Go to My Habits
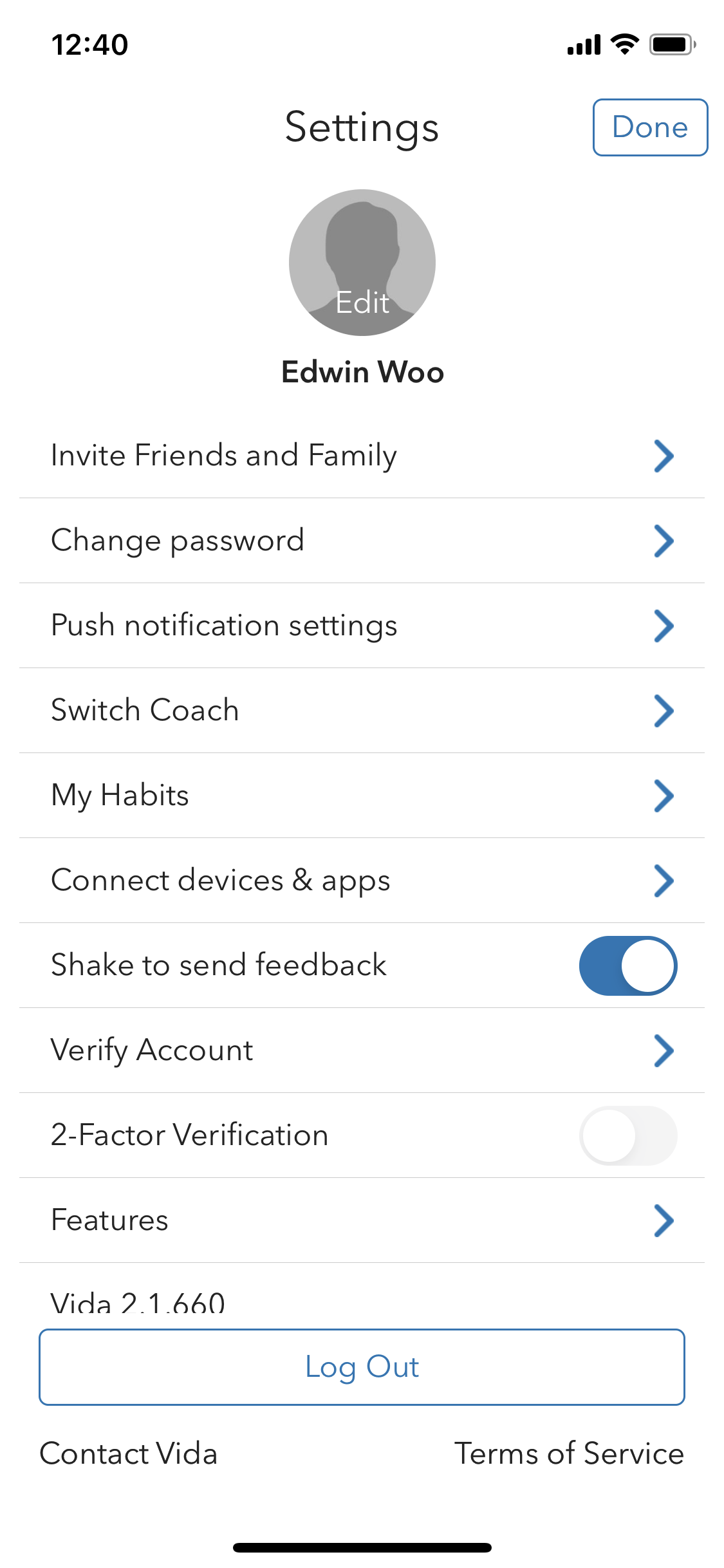Screen dimensions: 724x1568 point(362,796)
